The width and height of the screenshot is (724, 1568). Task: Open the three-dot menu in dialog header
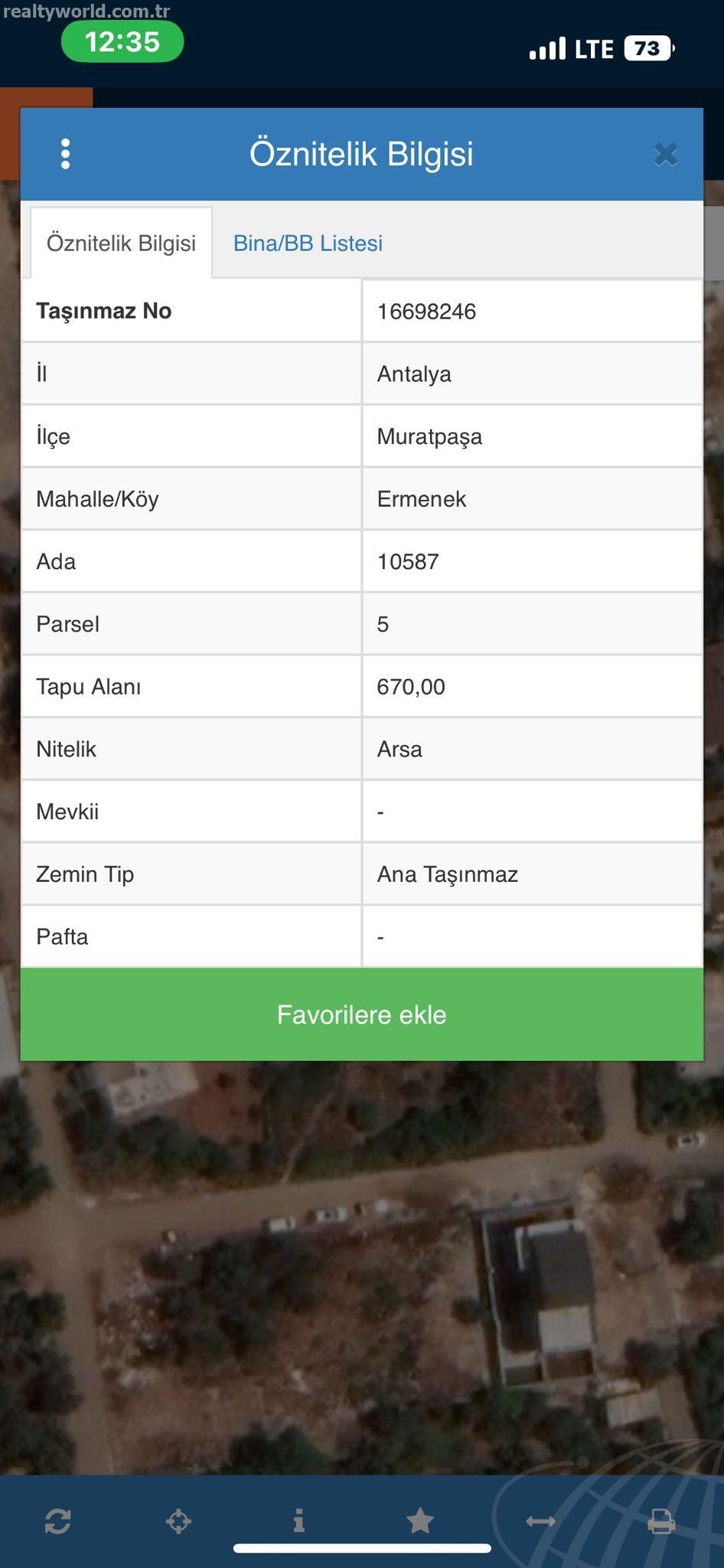(65, 154)
